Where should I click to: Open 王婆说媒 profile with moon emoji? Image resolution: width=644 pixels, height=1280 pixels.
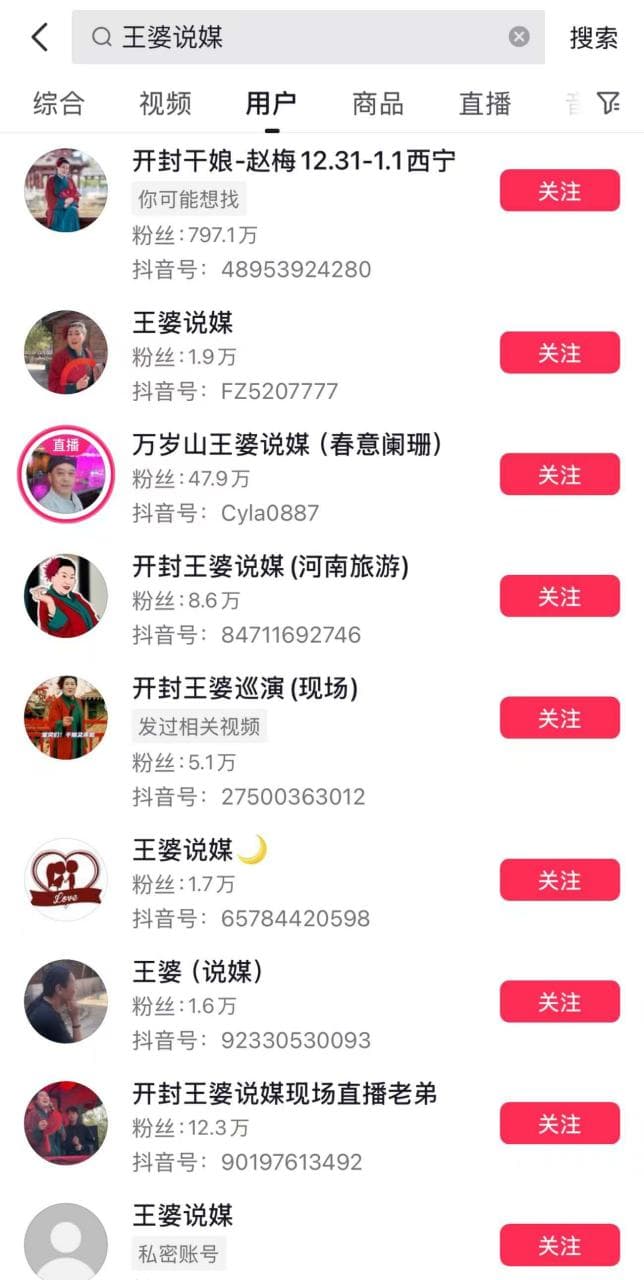tap(183, 850)
